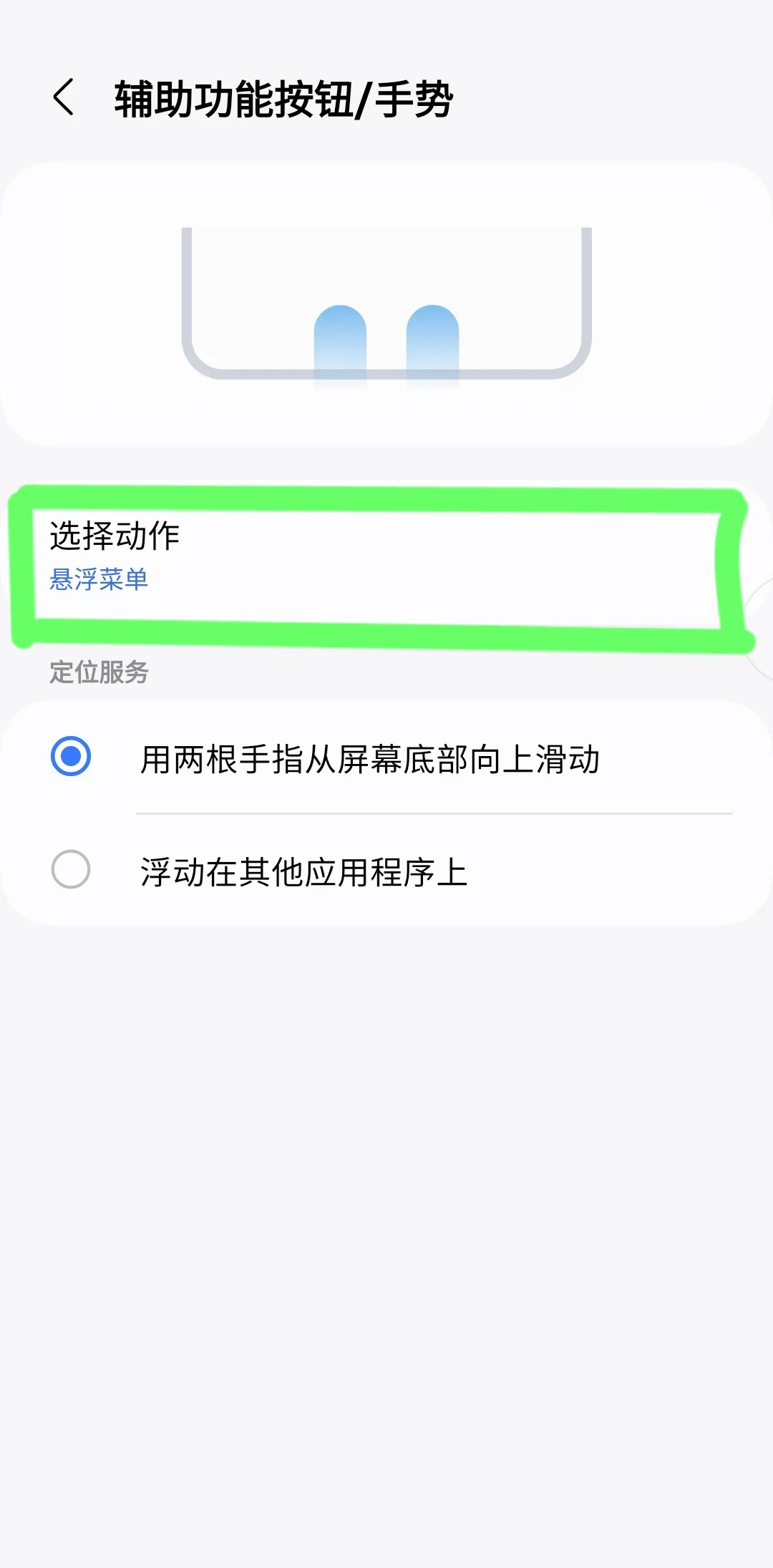The image size is (773, 1568).
Task: Click the 悬浮菜单 blue link
Action: (98, 580)
